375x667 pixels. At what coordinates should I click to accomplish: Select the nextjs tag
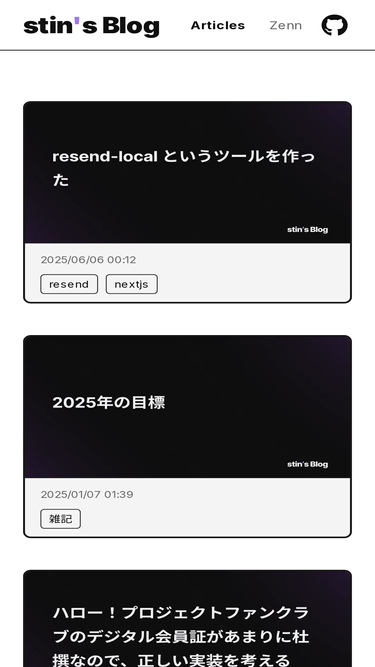[131, 284]
